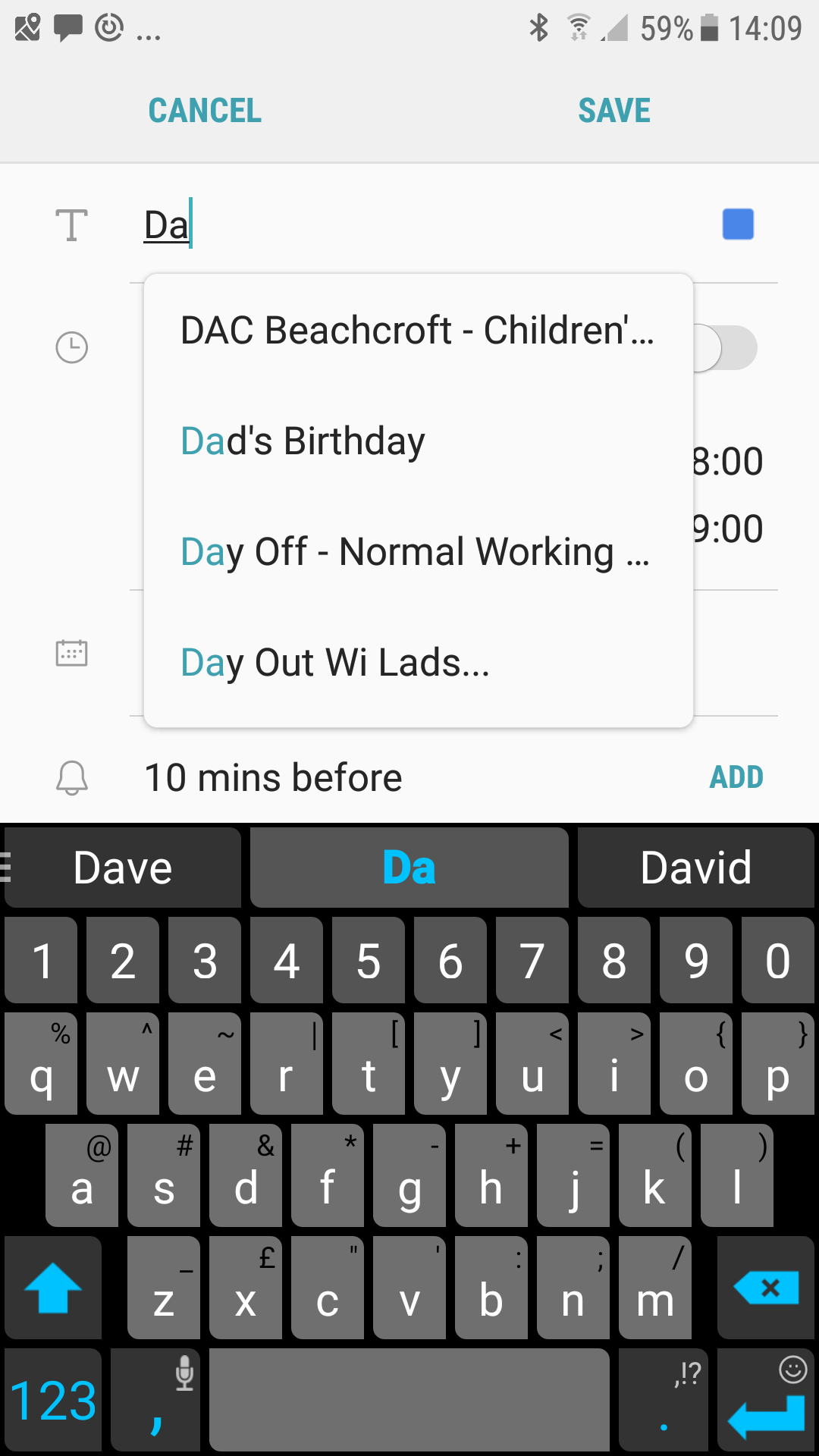This screenshot has height=1456, width=819.
Task: Insert keyboard suggestion David
Action: (x=695, y=868)
